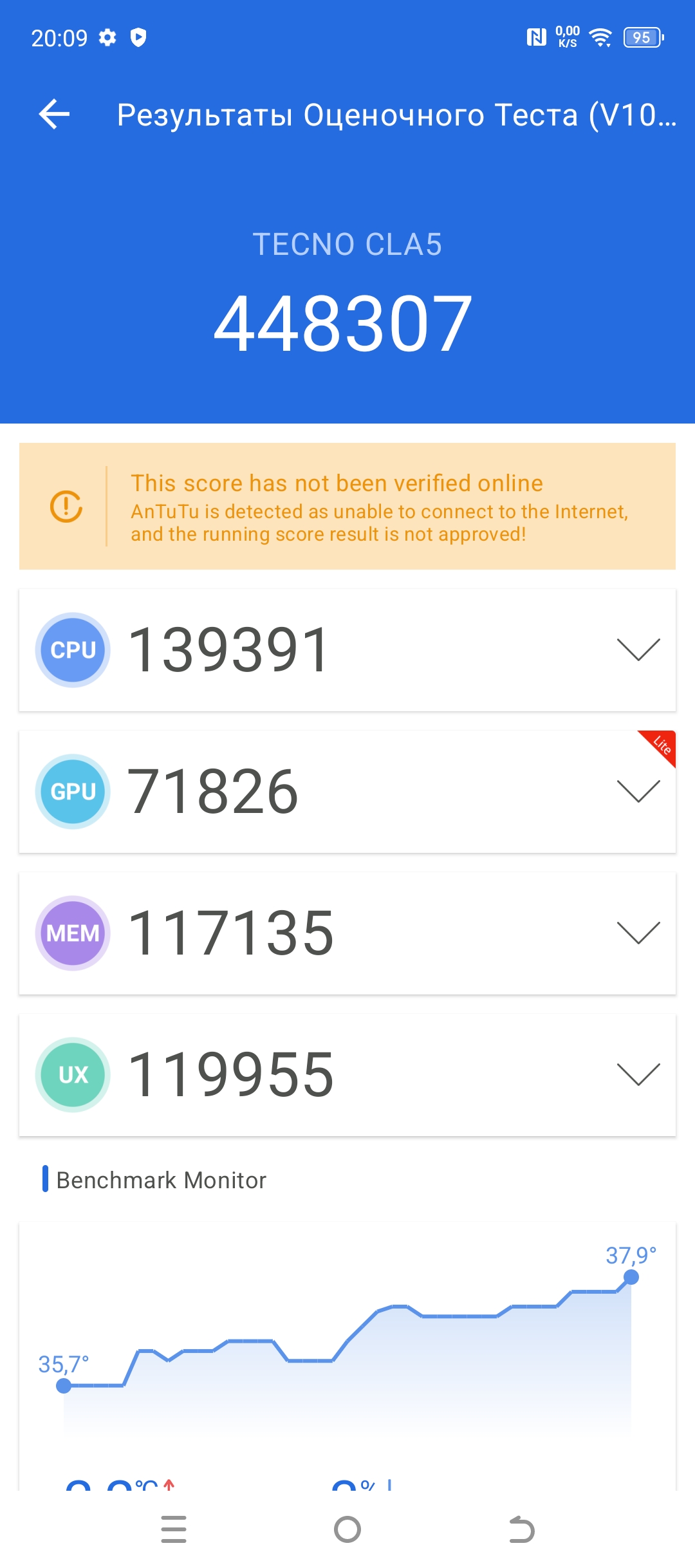Expand the MEM score section
695x1568 pixels.
[638, 933]
